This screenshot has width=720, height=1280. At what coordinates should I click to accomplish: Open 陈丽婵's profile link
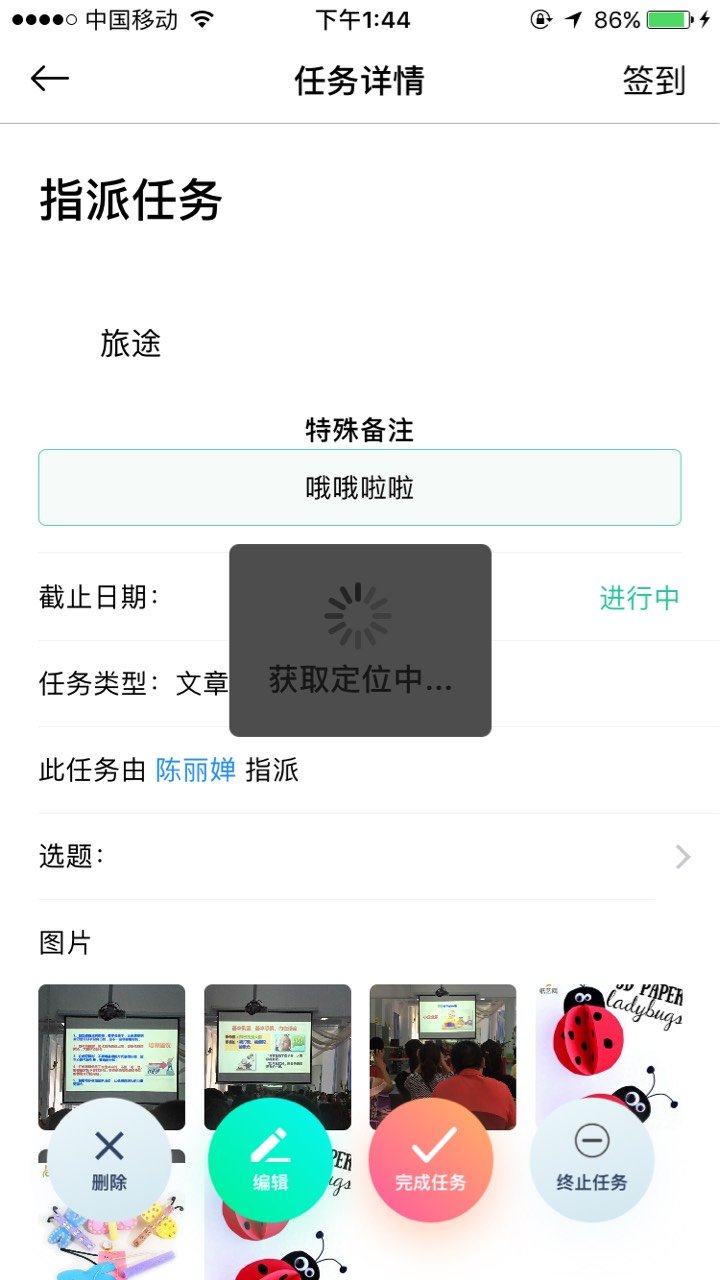click(x=196, y=770)
